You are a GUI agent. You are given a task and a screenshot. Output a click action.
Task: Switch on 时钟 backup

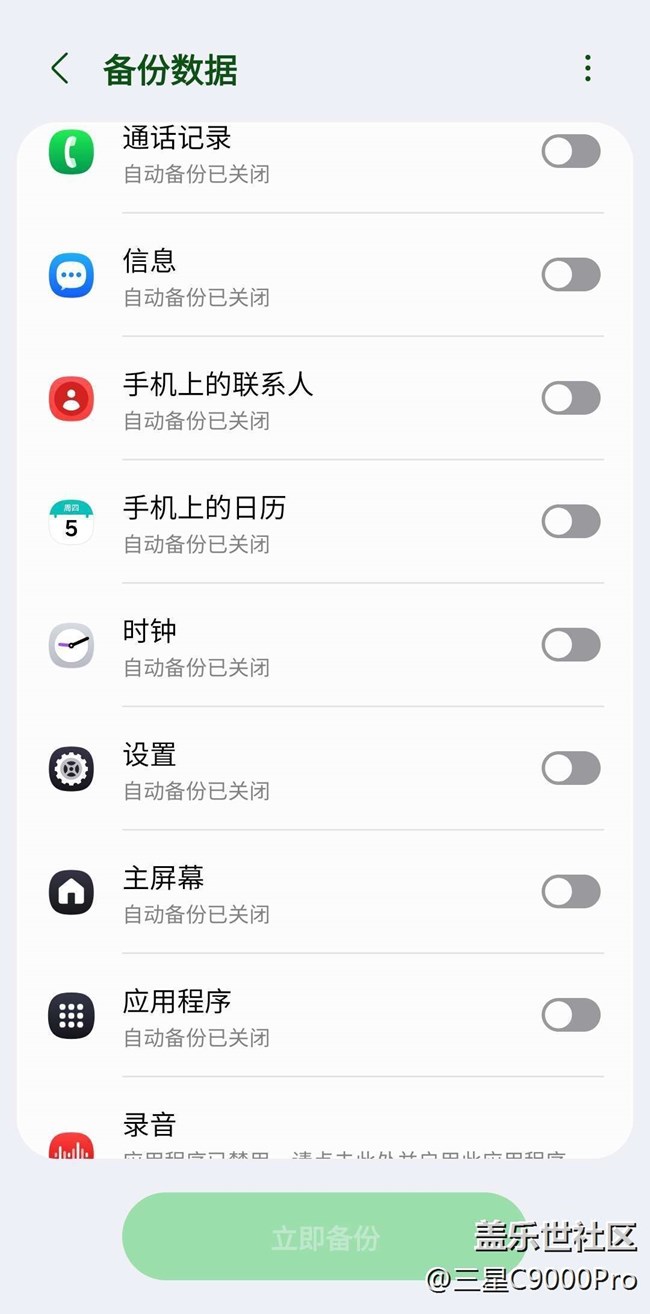point(570,645)
